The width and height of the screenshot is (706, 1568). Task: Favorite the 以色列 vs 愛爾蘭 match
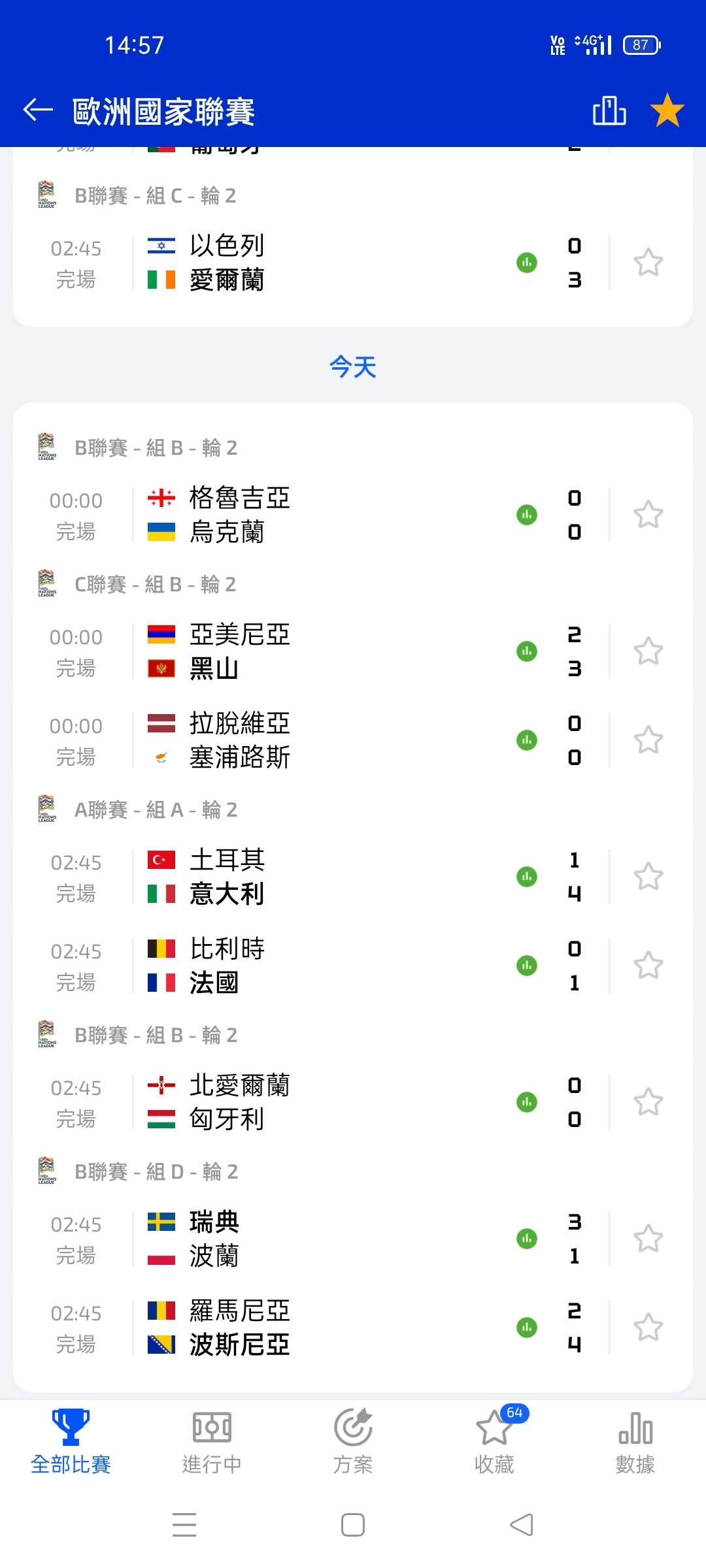[x=648, y=263]
